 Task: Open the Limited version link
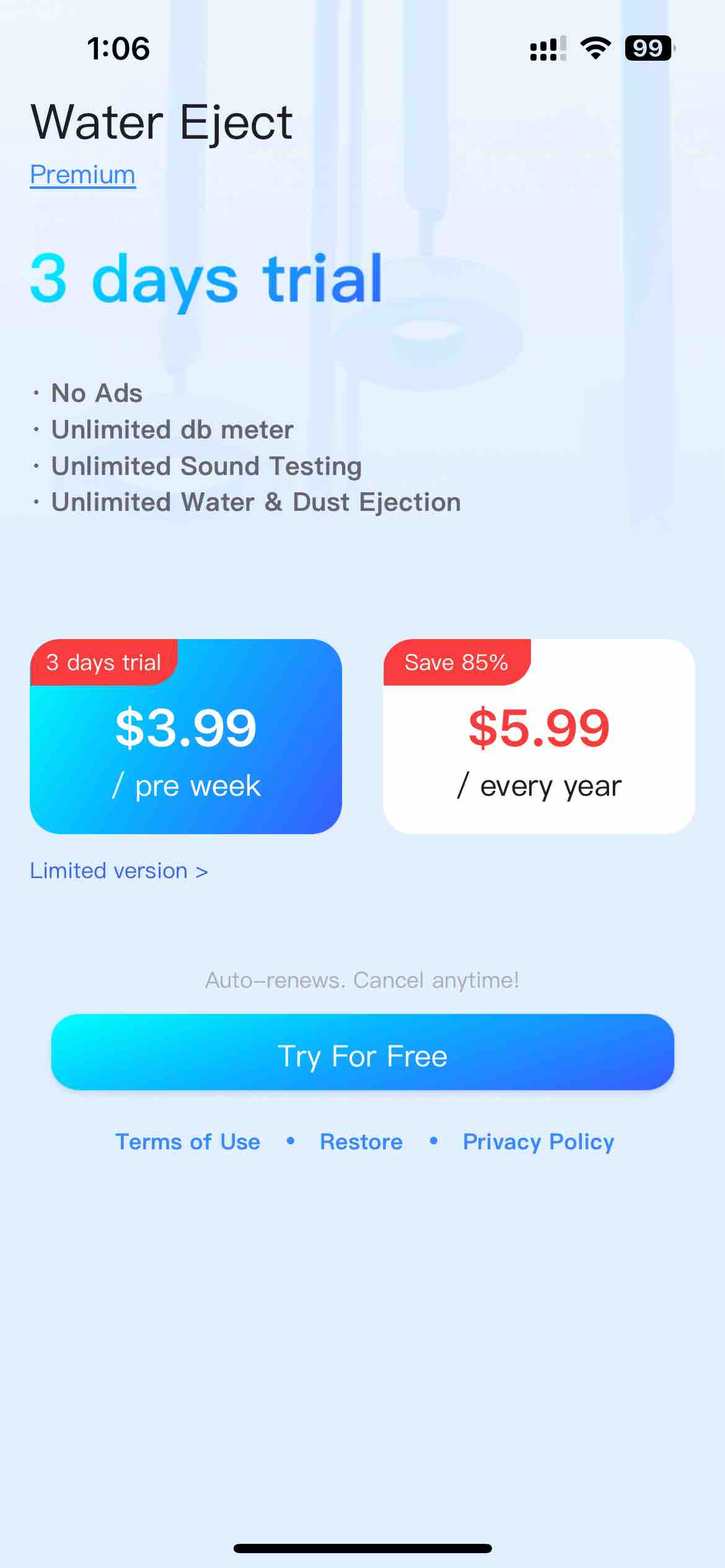[x=119, y=871]
